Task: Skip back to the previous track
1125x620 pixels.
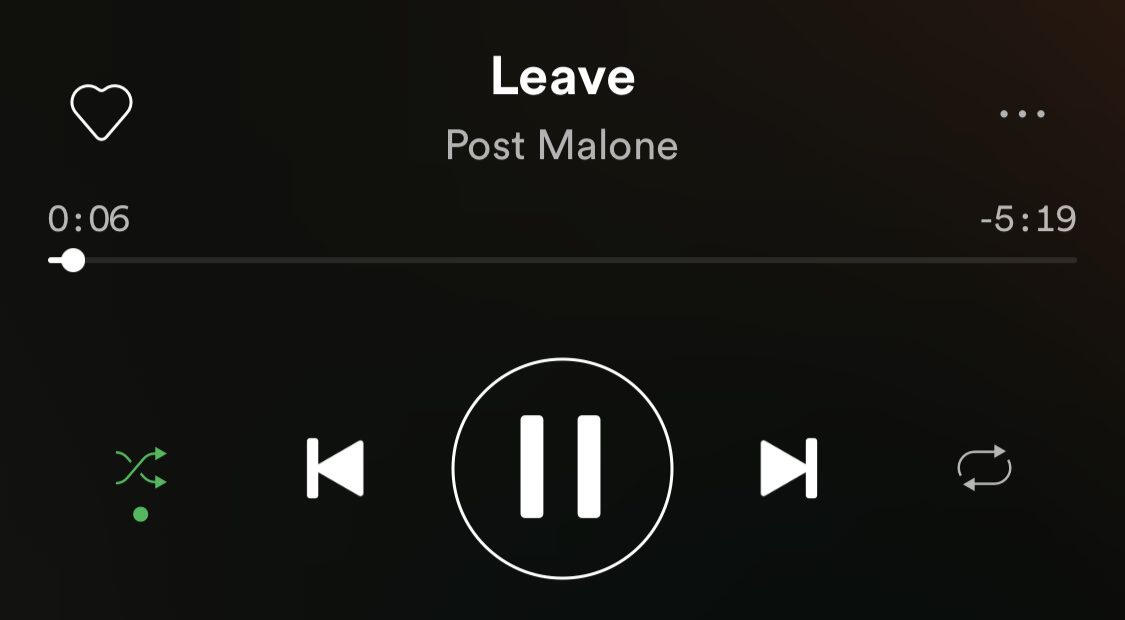Action: point(335,468)
